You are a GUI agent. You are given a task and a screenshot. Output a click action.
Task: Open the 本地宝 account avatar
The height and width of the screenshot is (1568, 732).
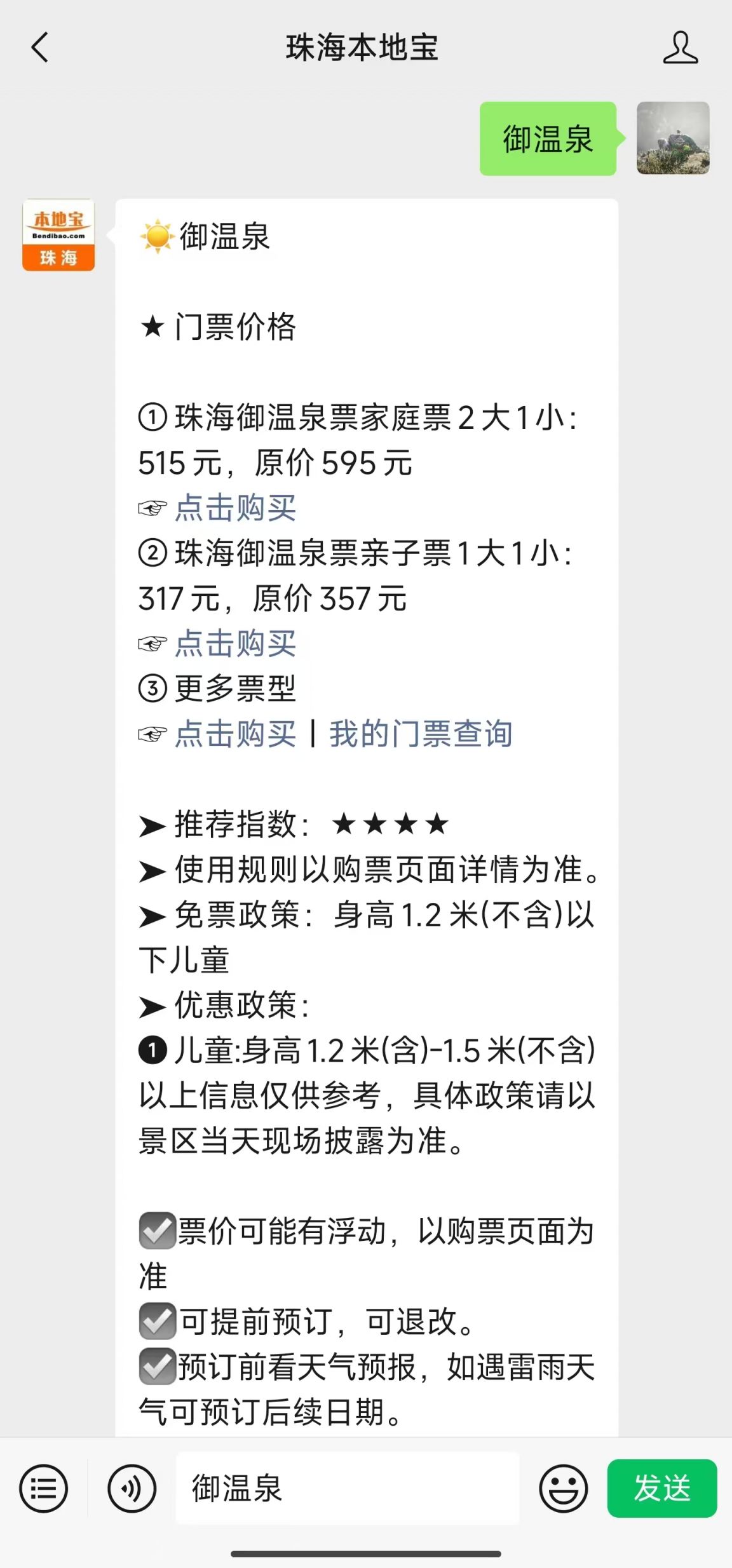58,235
